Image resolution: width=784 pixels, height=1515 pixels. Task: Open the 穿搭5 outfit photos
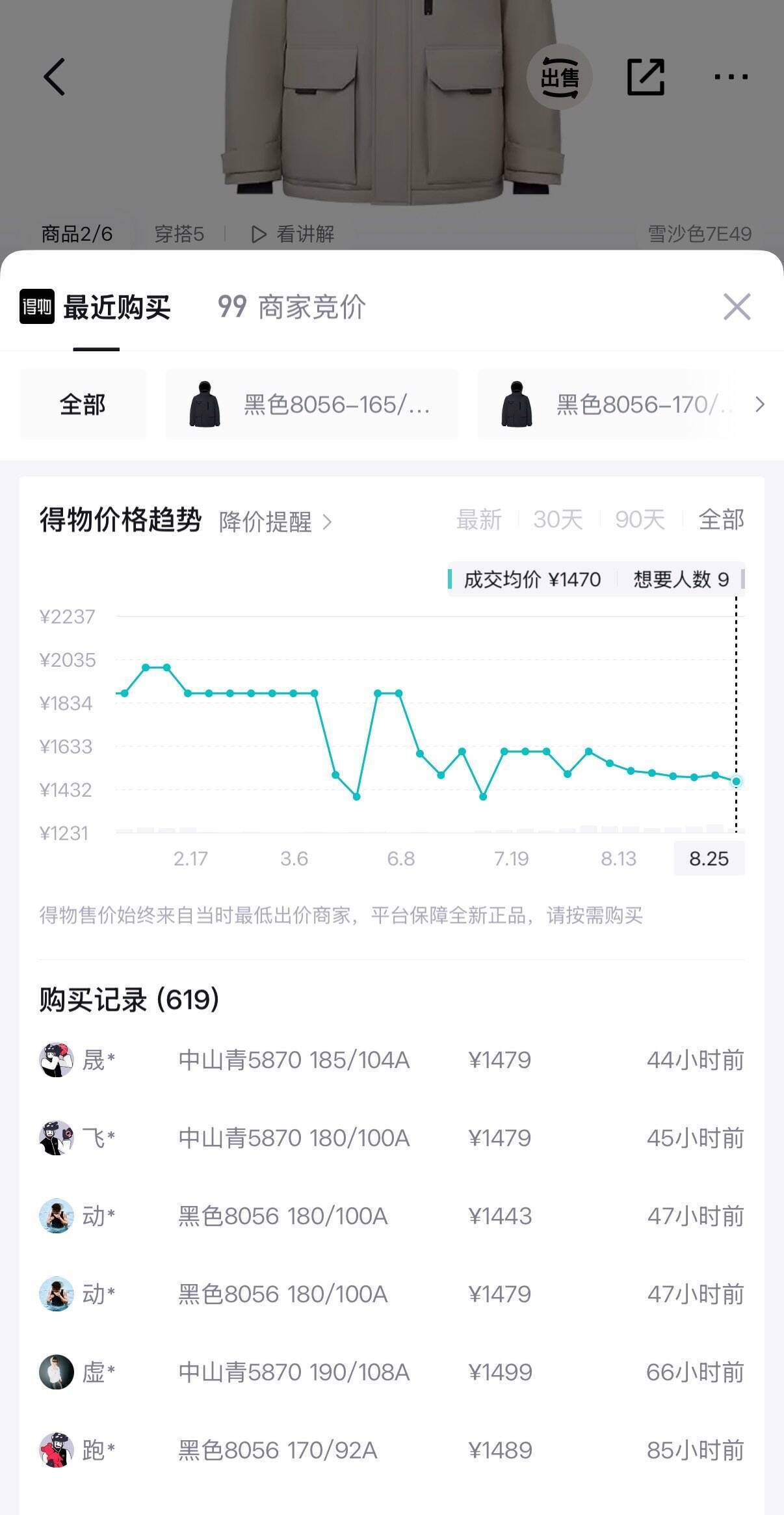pyautogui.click(x=179, y=234)
